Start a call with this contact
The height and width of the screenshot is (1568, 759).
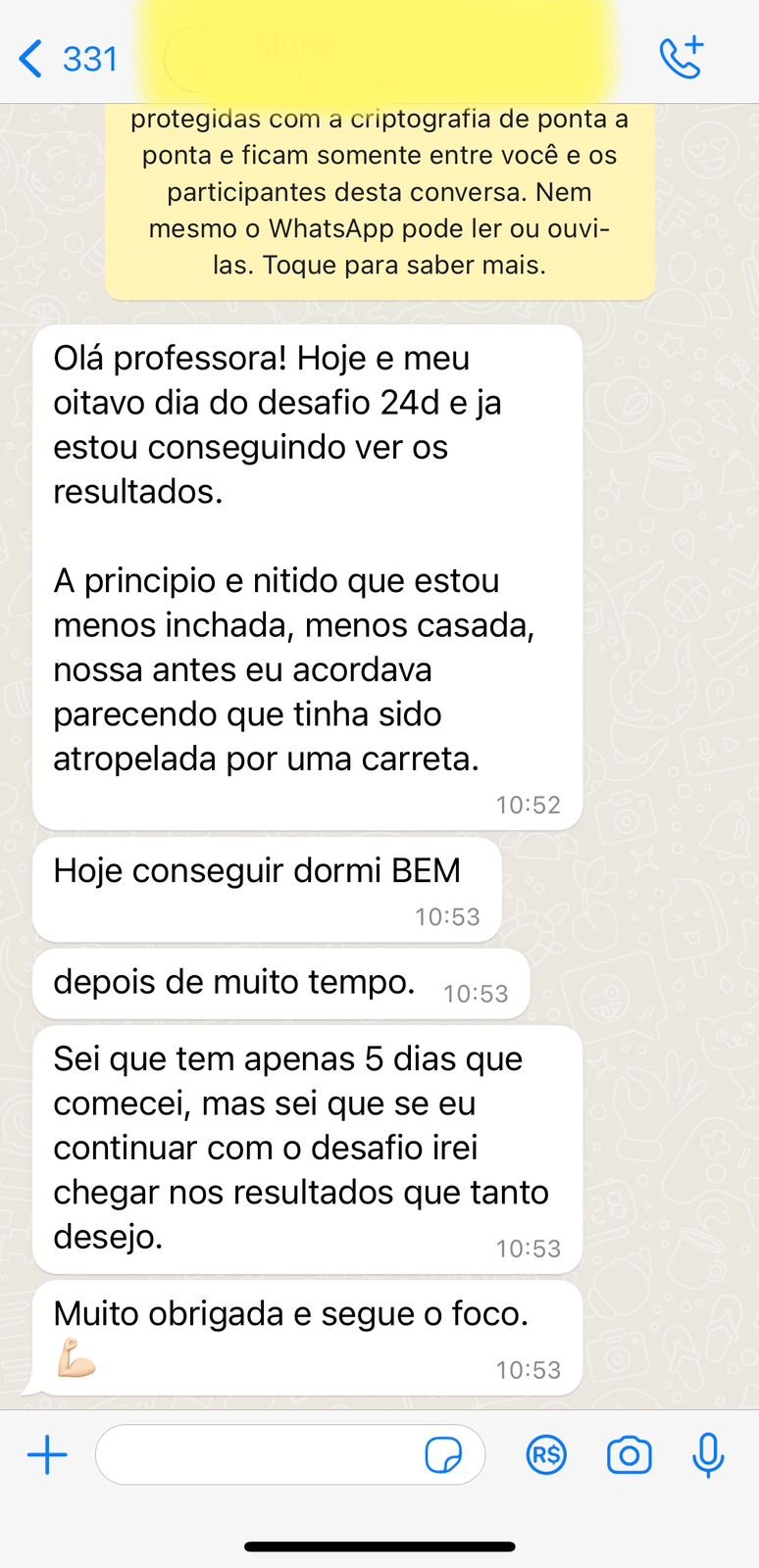click(682, 58)
